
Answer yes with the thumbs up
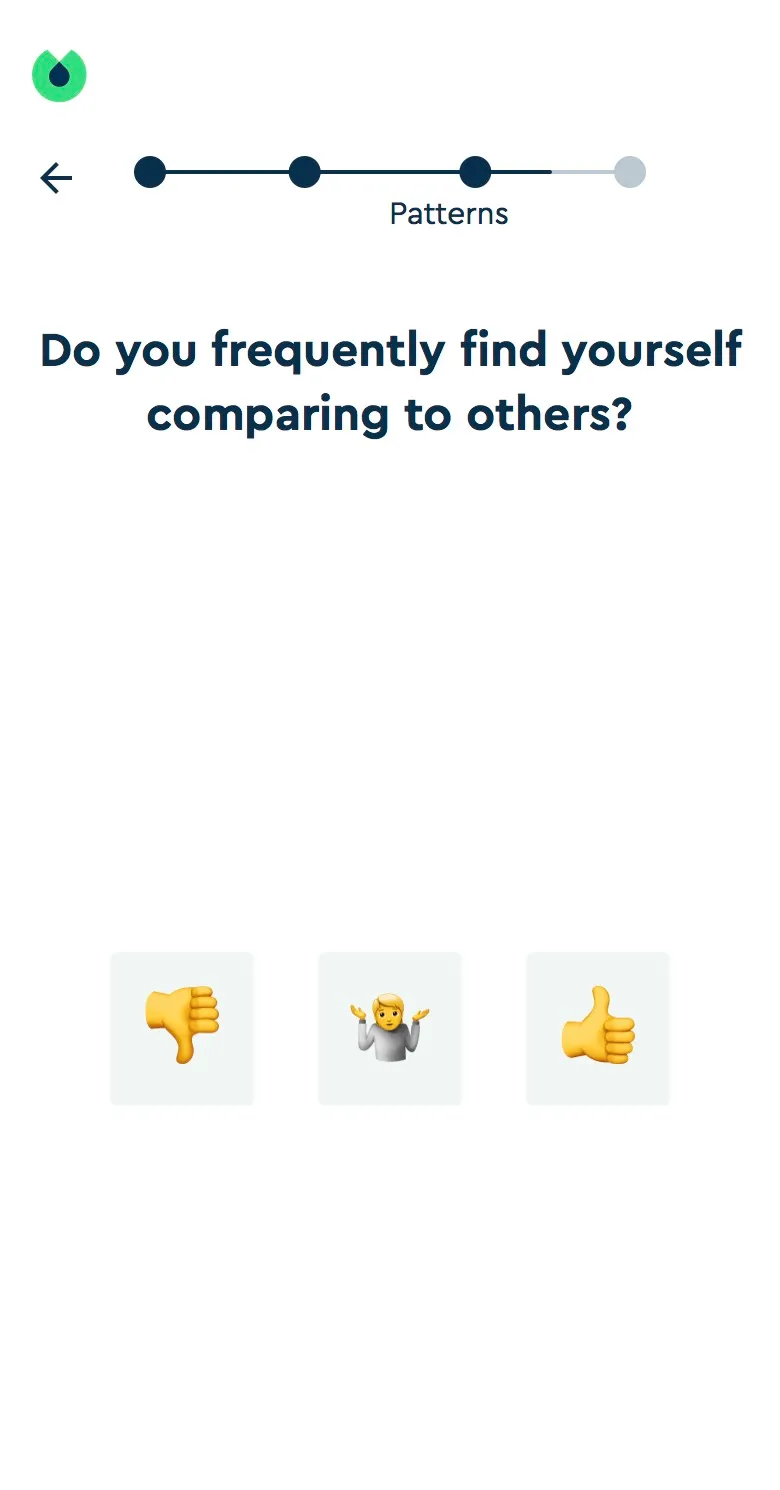[x=598, y=1028]
